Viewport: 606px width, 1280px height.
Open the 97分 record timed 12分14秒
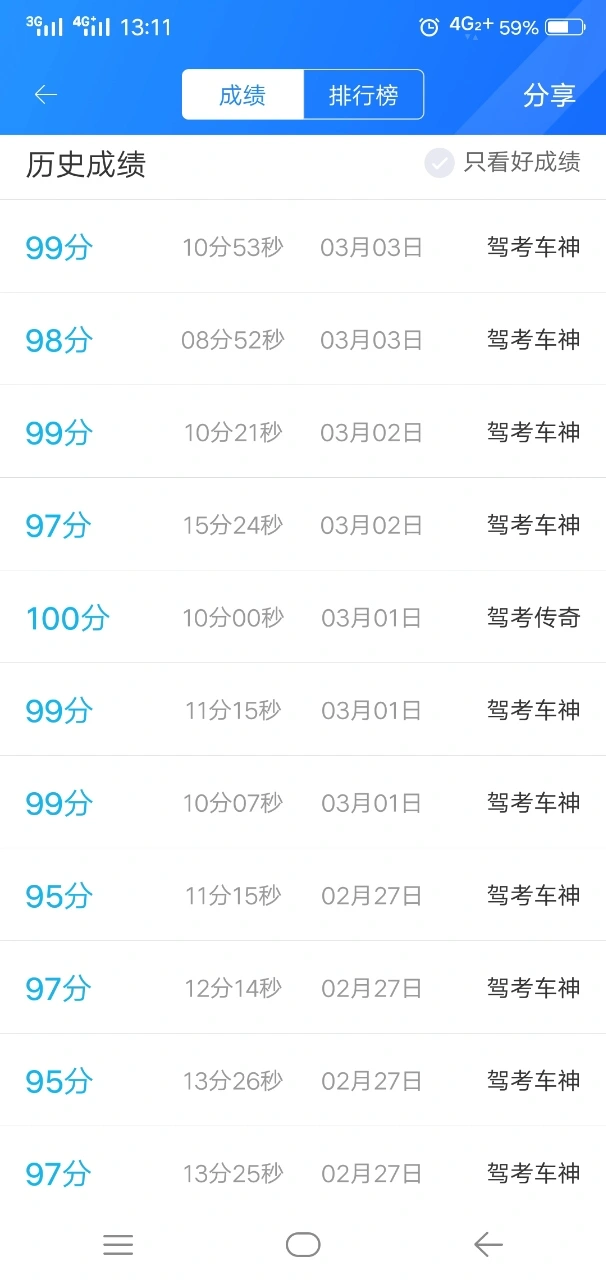(x=302, y=988)
